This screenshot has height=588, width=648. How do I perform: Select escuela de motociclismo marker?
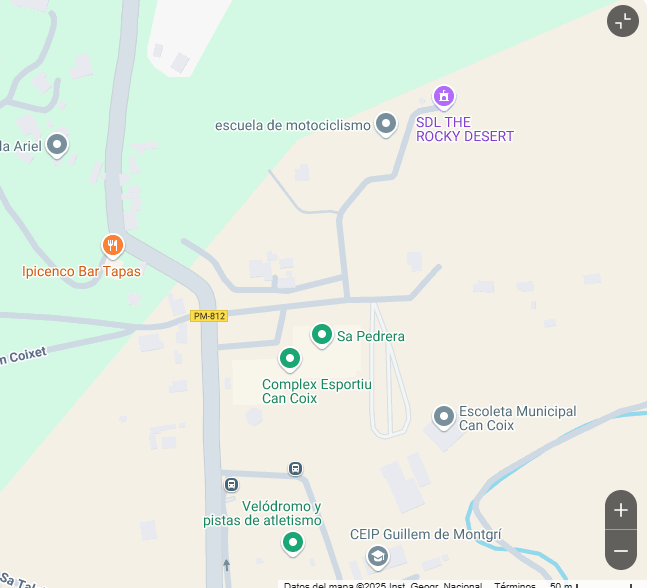[x=386, y=125]
